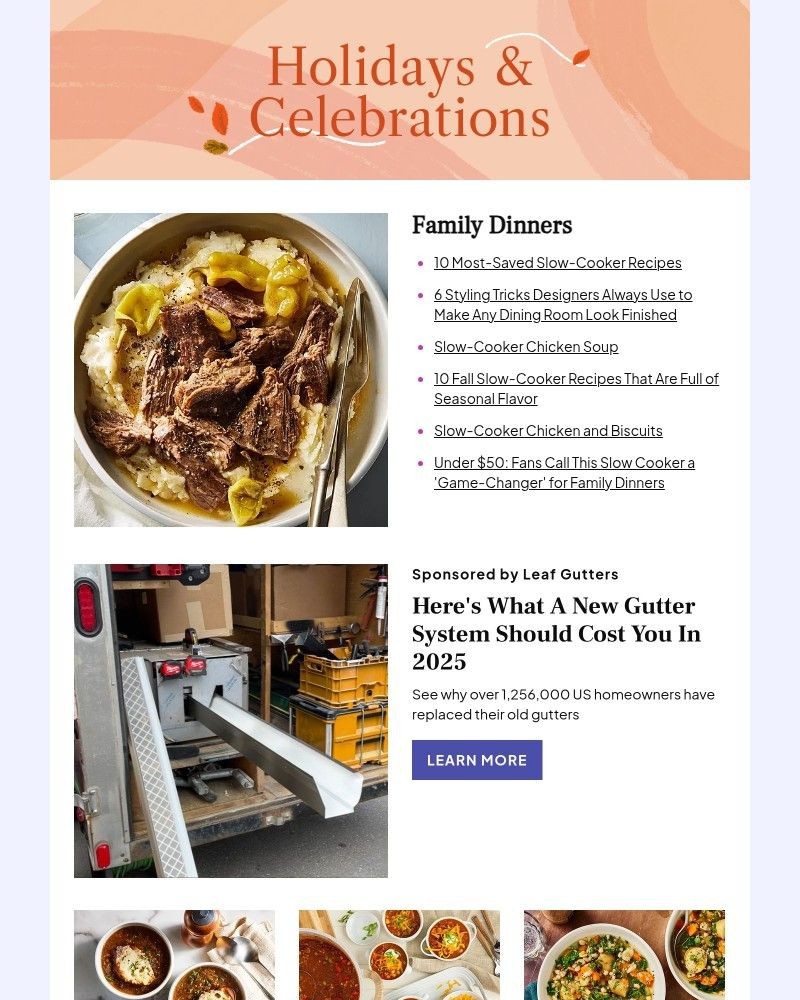Click the LEARN MORE button
Image resolution: width=800 pixels, height=1000 pixels.
coord(477,760)
